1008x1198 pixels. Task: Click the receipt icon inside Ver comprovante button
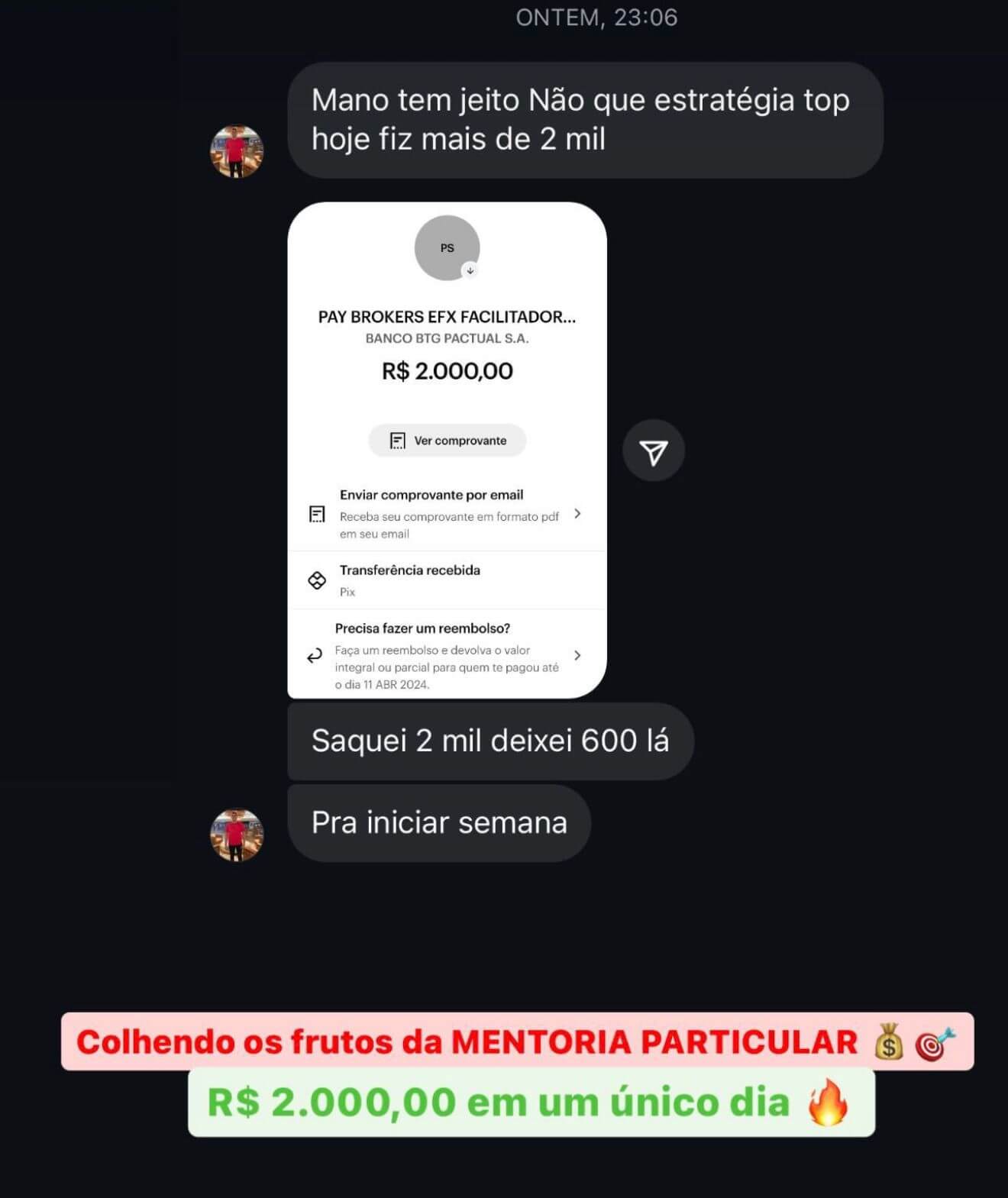[399, 441]
